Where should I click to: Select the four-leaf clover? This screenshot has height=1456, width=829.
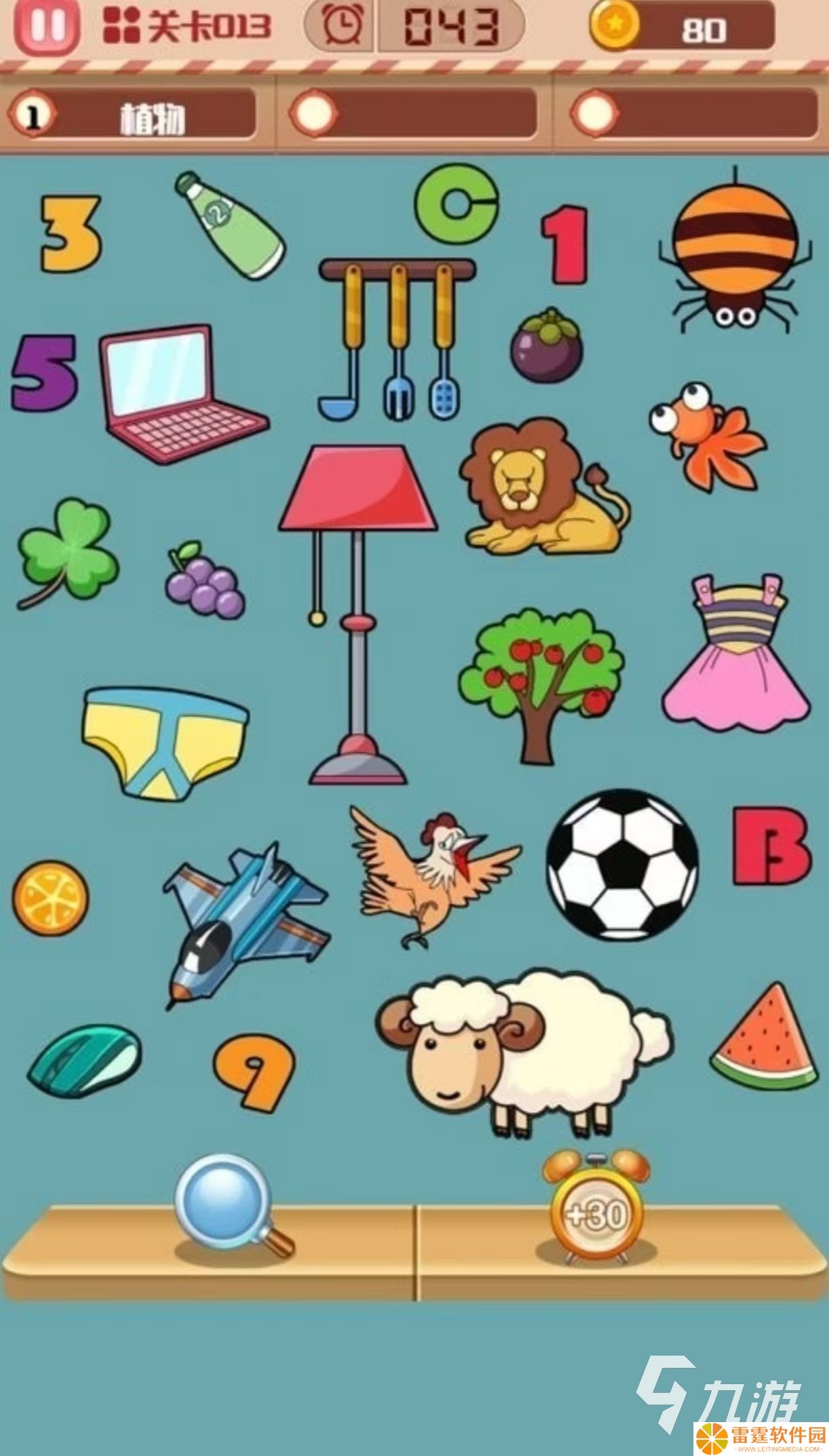[68, 551]
